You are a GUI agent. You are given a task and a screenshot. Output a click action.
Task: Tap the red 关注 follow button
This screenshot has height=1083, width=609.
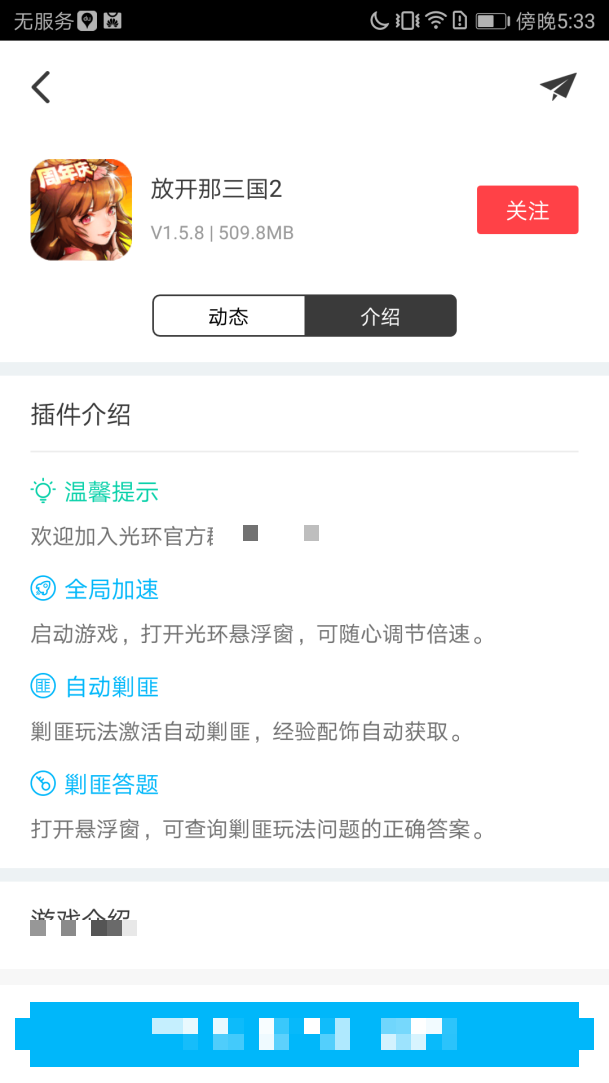pos(527,210)
